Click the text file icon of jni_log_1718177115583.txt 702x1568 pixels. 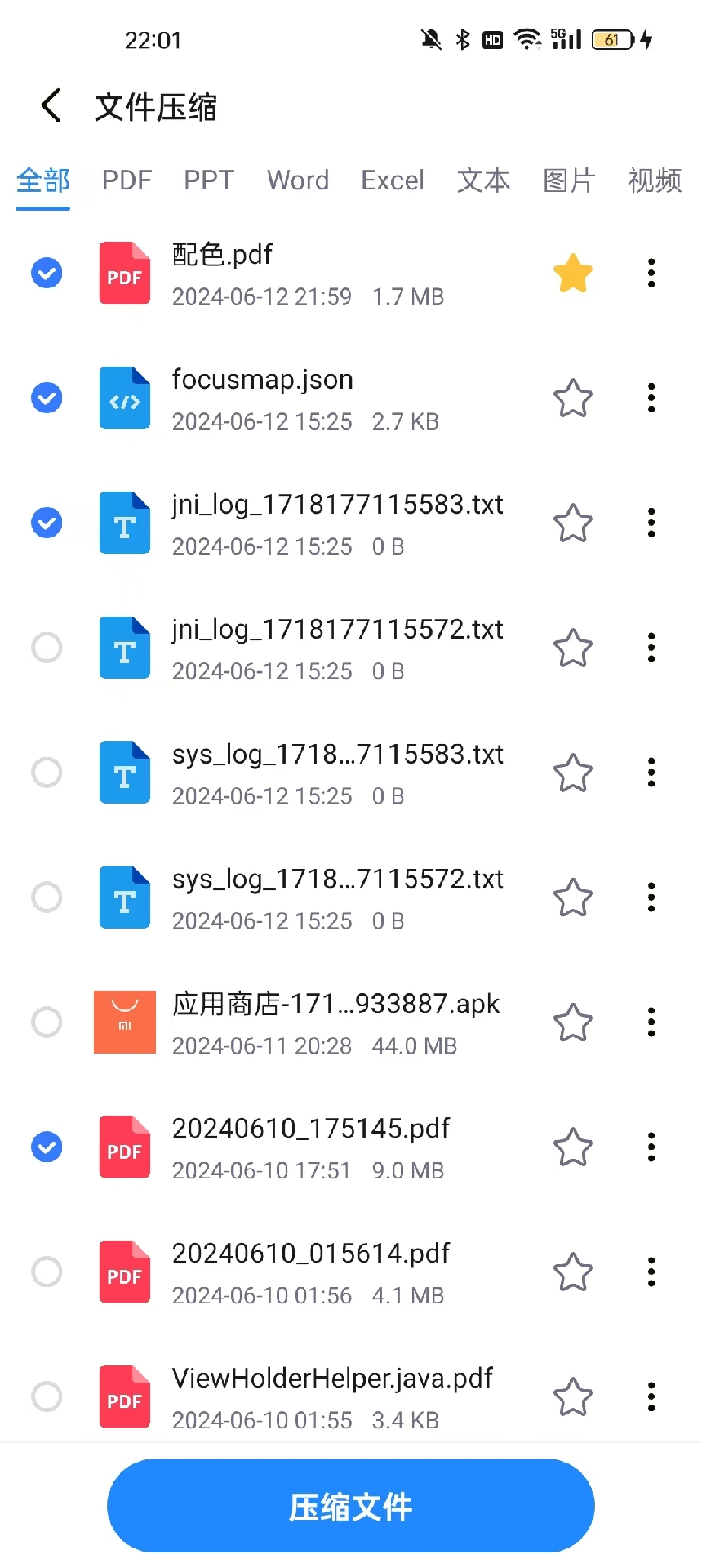click(x=124, y=523)
